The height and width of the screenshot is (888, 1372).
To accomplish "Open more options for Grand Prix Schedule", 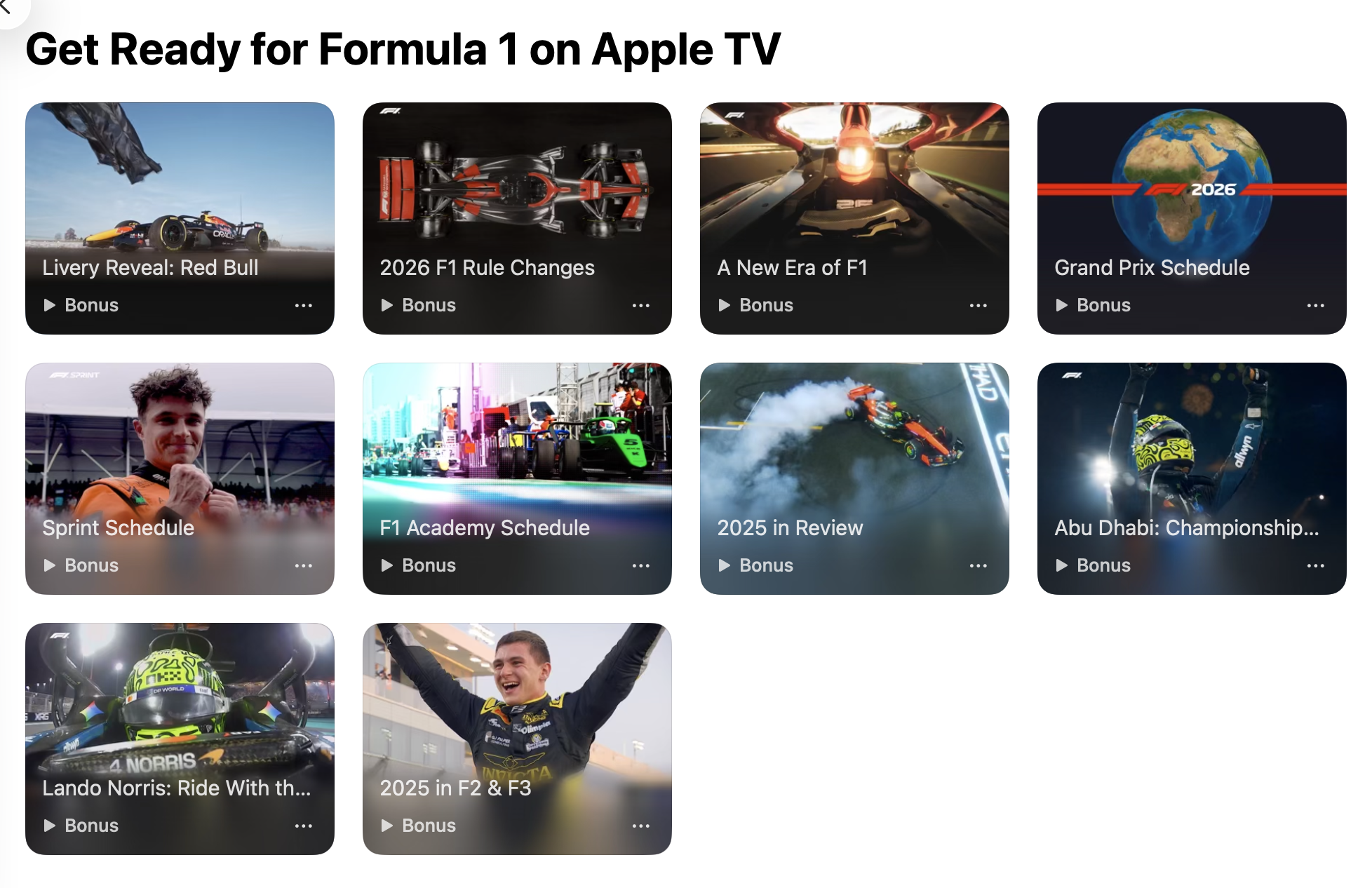I will (x=1315, y=305).
